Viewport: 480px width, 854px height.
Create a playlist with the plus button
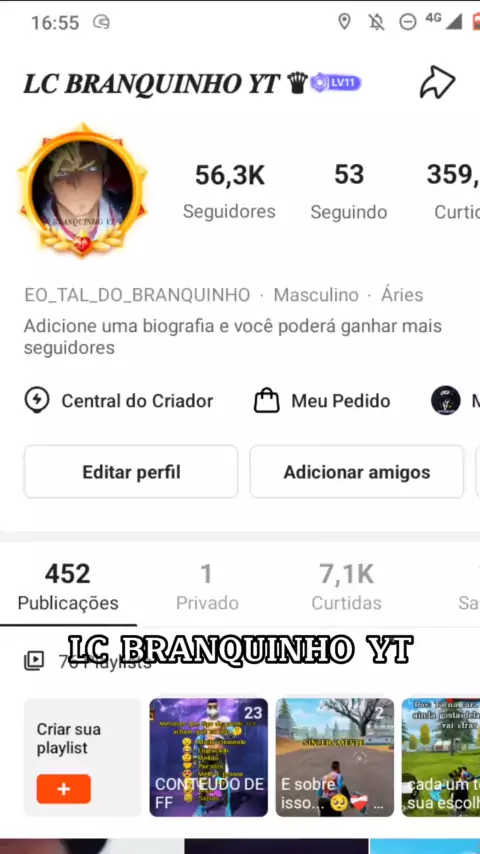(x=64, y=788)
